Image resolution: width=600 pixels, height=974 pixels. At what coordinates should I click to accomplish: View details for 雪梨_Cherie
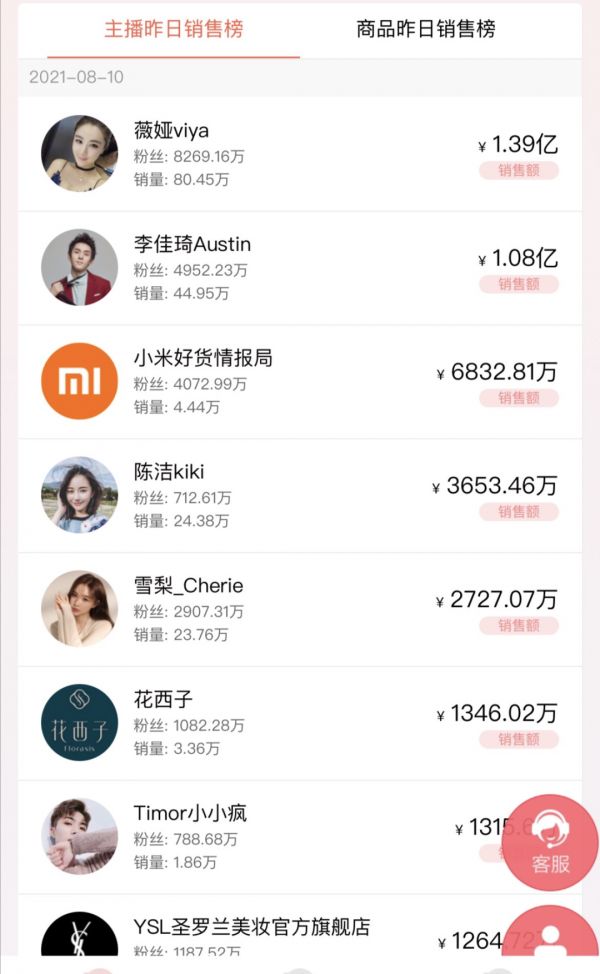point(300,610)
